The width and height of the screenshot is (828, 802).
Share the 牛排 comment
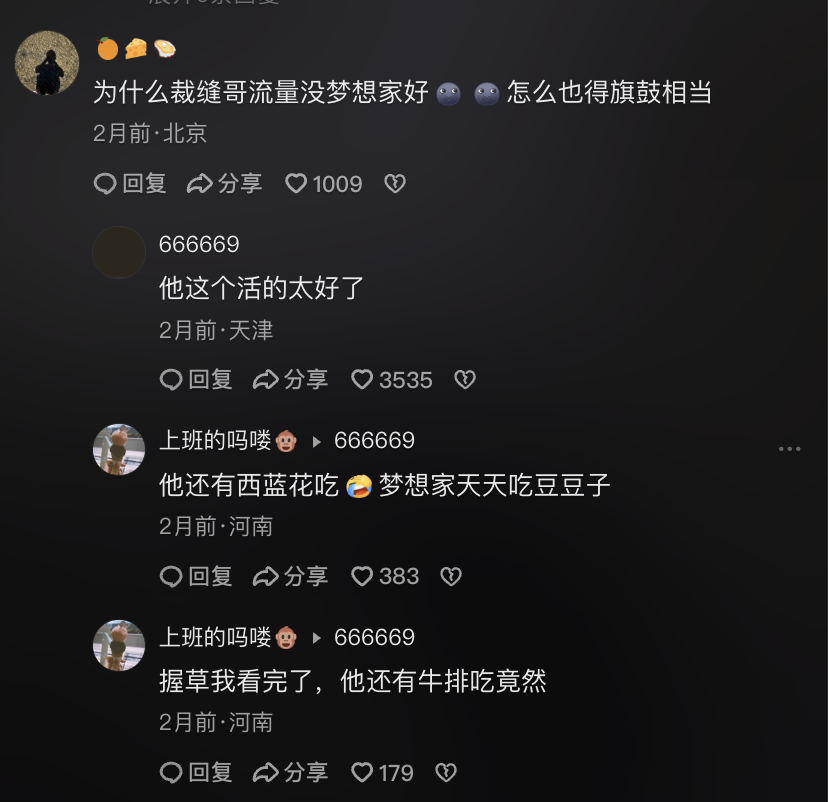tap(291, 773)
